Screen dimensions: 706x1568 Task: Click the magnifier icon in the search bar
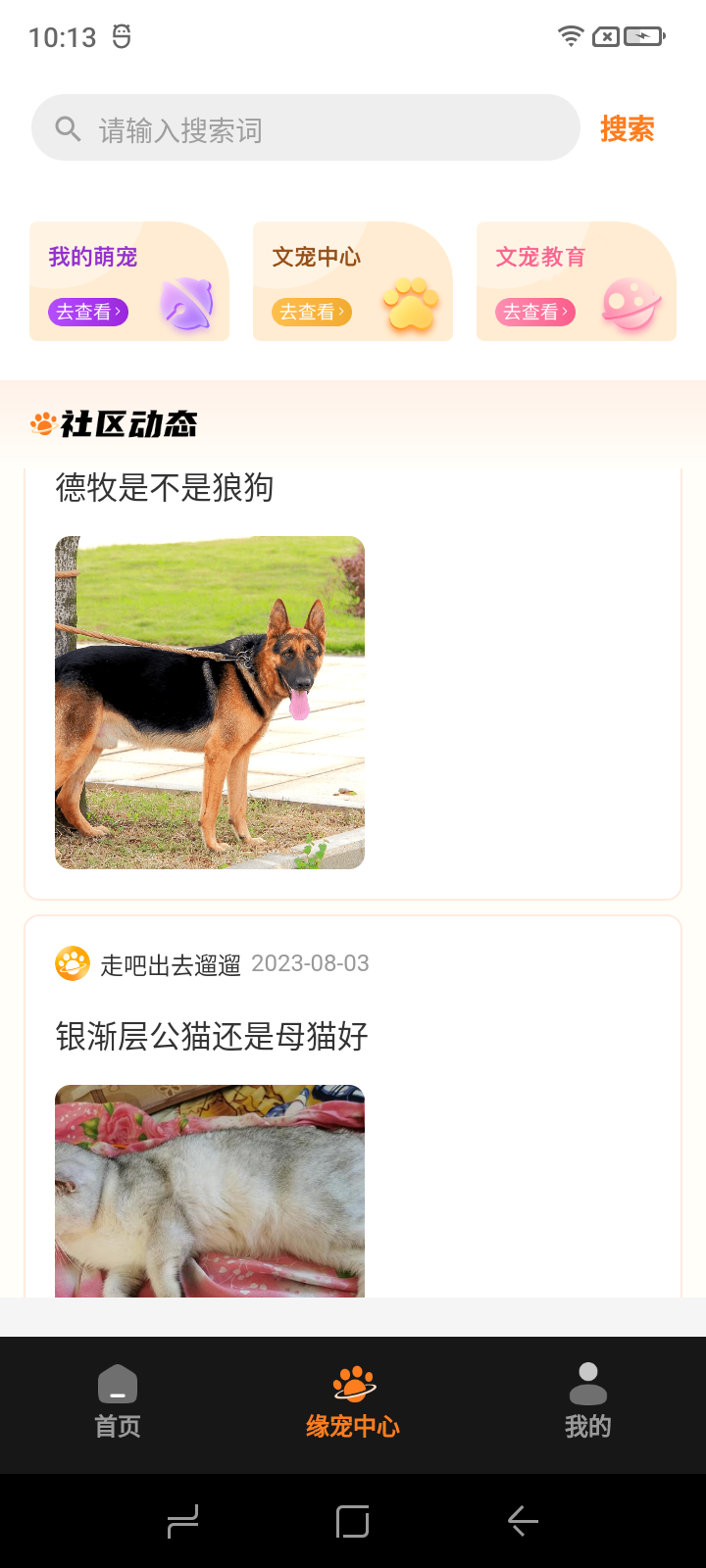[66, 127]
